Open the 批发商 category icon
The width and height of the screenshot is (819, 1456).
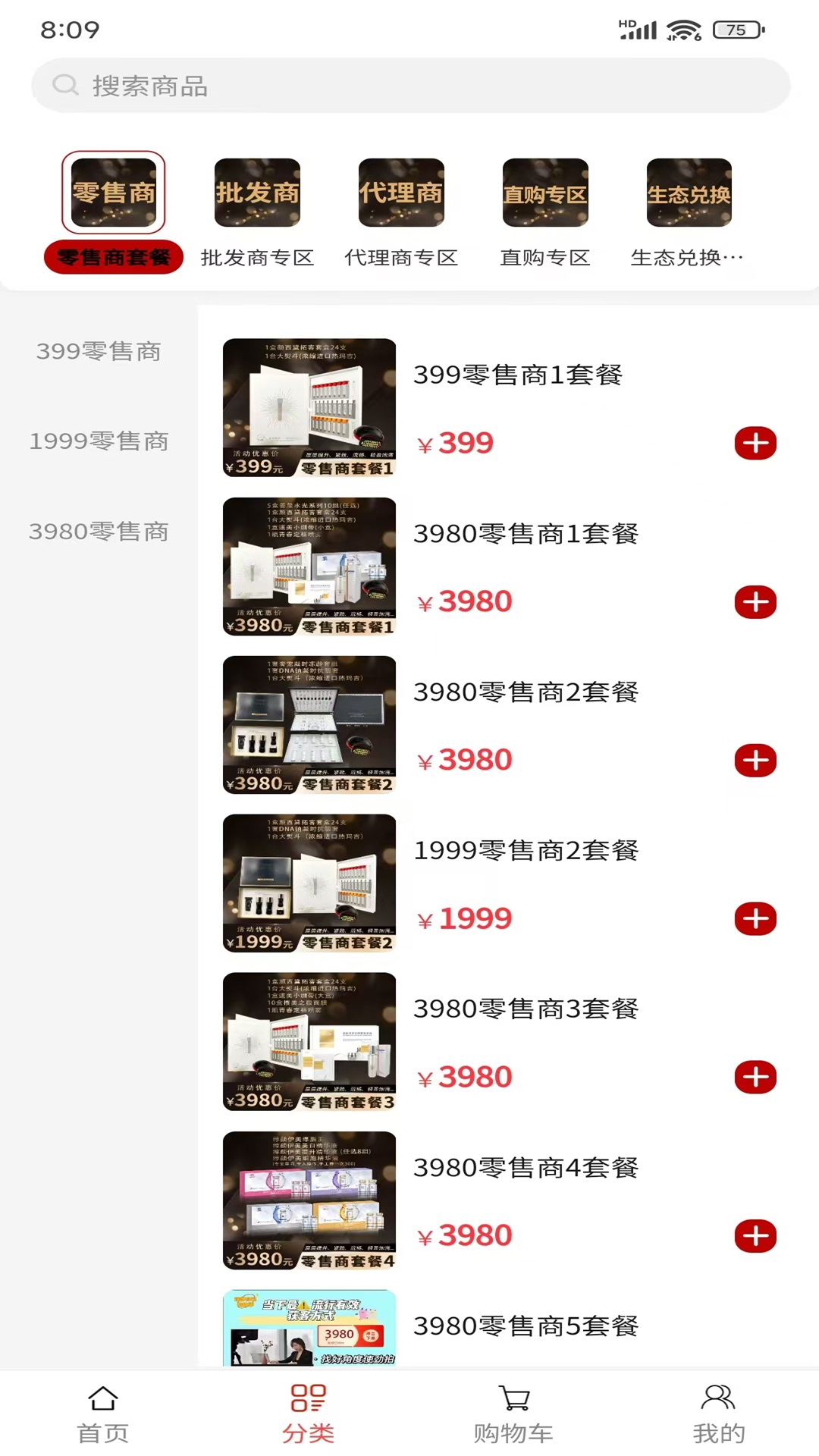pyautogui.click(x=257, y=193)
